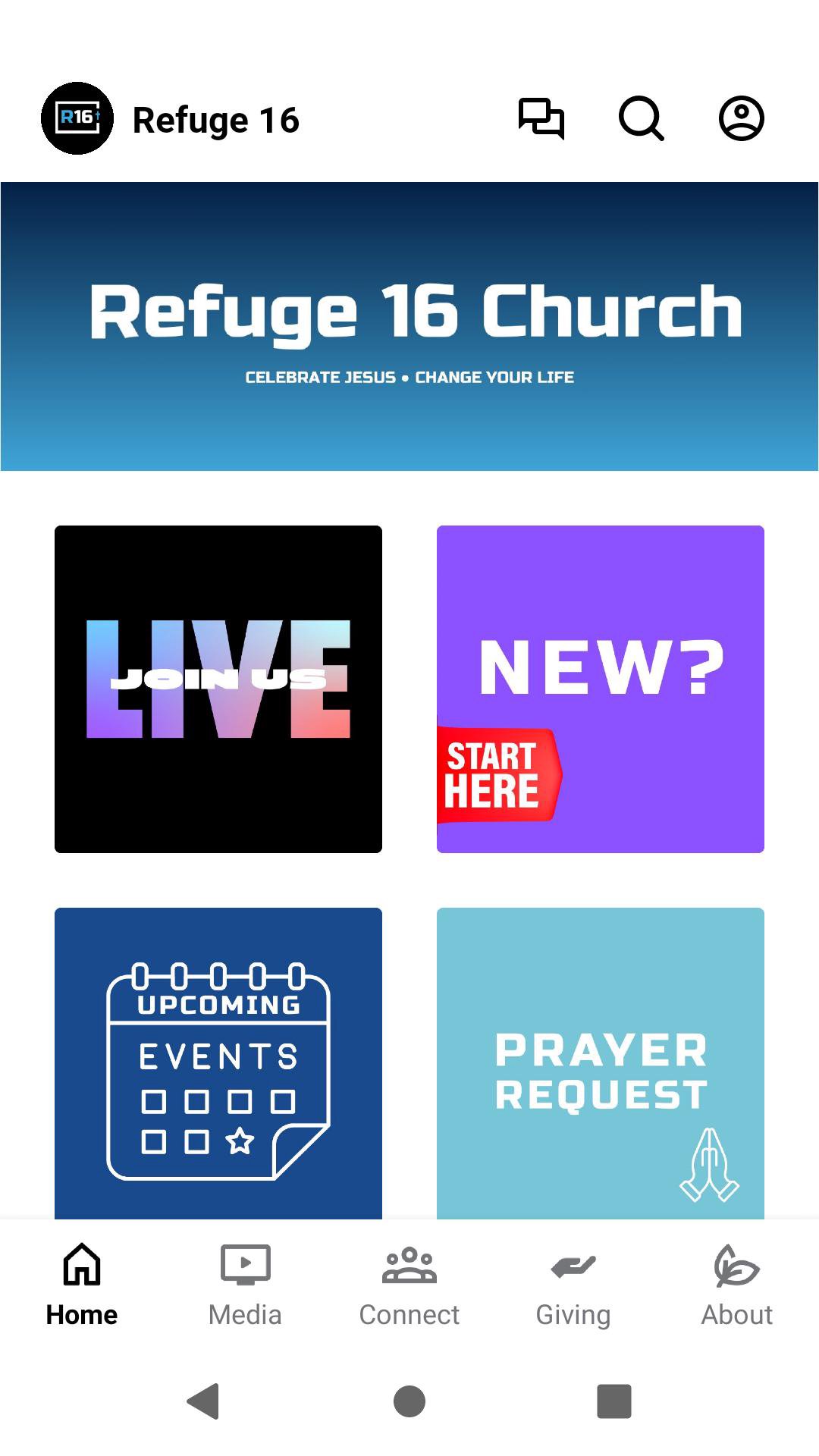
Task: Select the New? Start Here tile
Action: point(601,689)
